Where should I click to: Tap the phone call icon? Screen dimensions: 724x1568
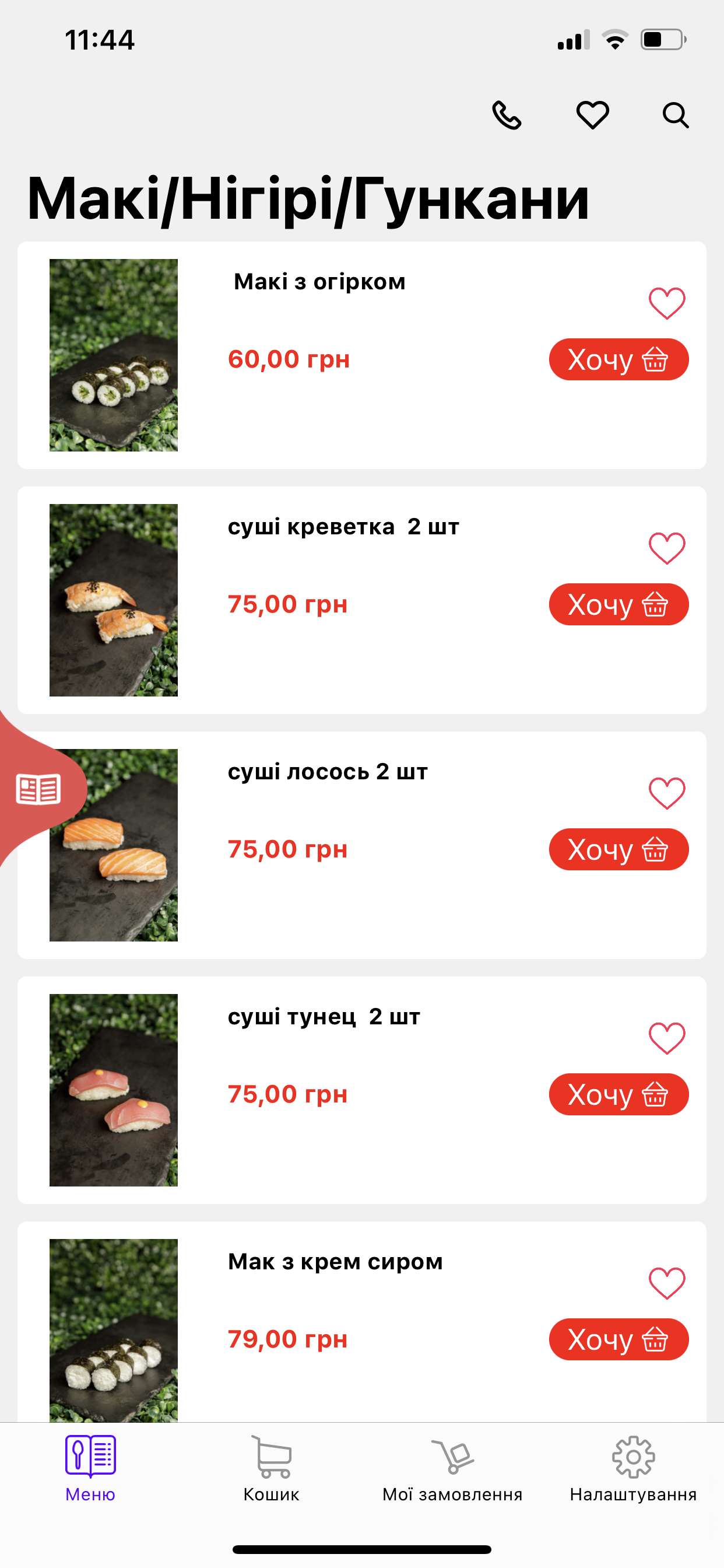[506, 115]
